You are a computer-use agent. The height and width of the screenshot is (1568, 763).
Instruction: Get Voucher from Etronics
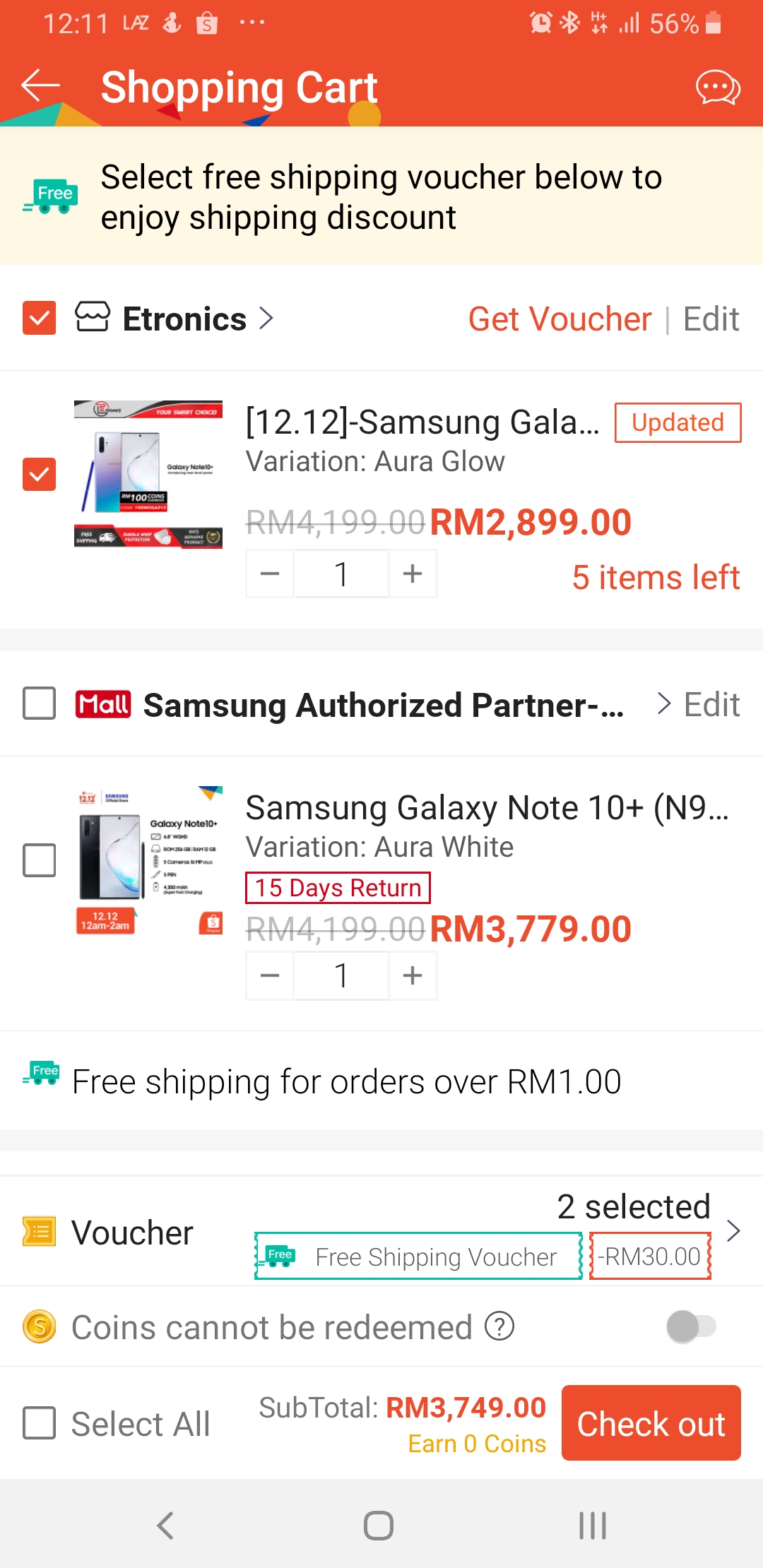coord(560,319)
